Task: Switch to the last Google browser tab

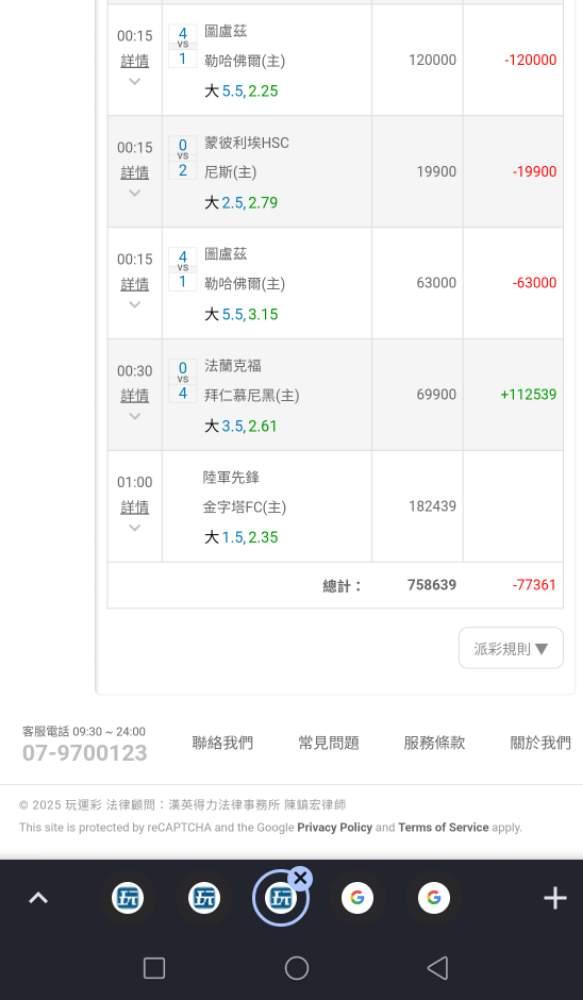Action: tap(434, 899)
